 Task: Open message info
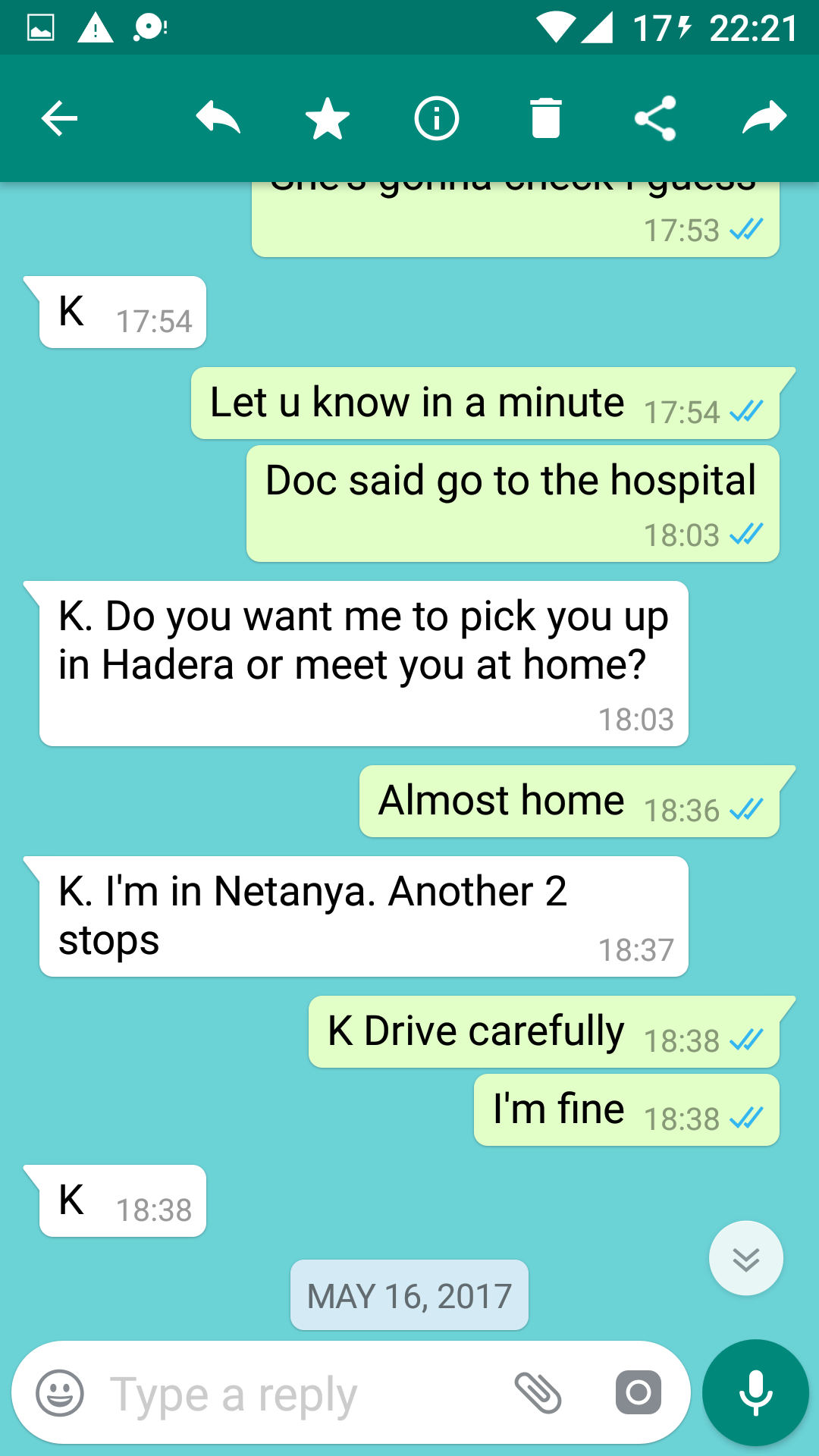point(437,119)
